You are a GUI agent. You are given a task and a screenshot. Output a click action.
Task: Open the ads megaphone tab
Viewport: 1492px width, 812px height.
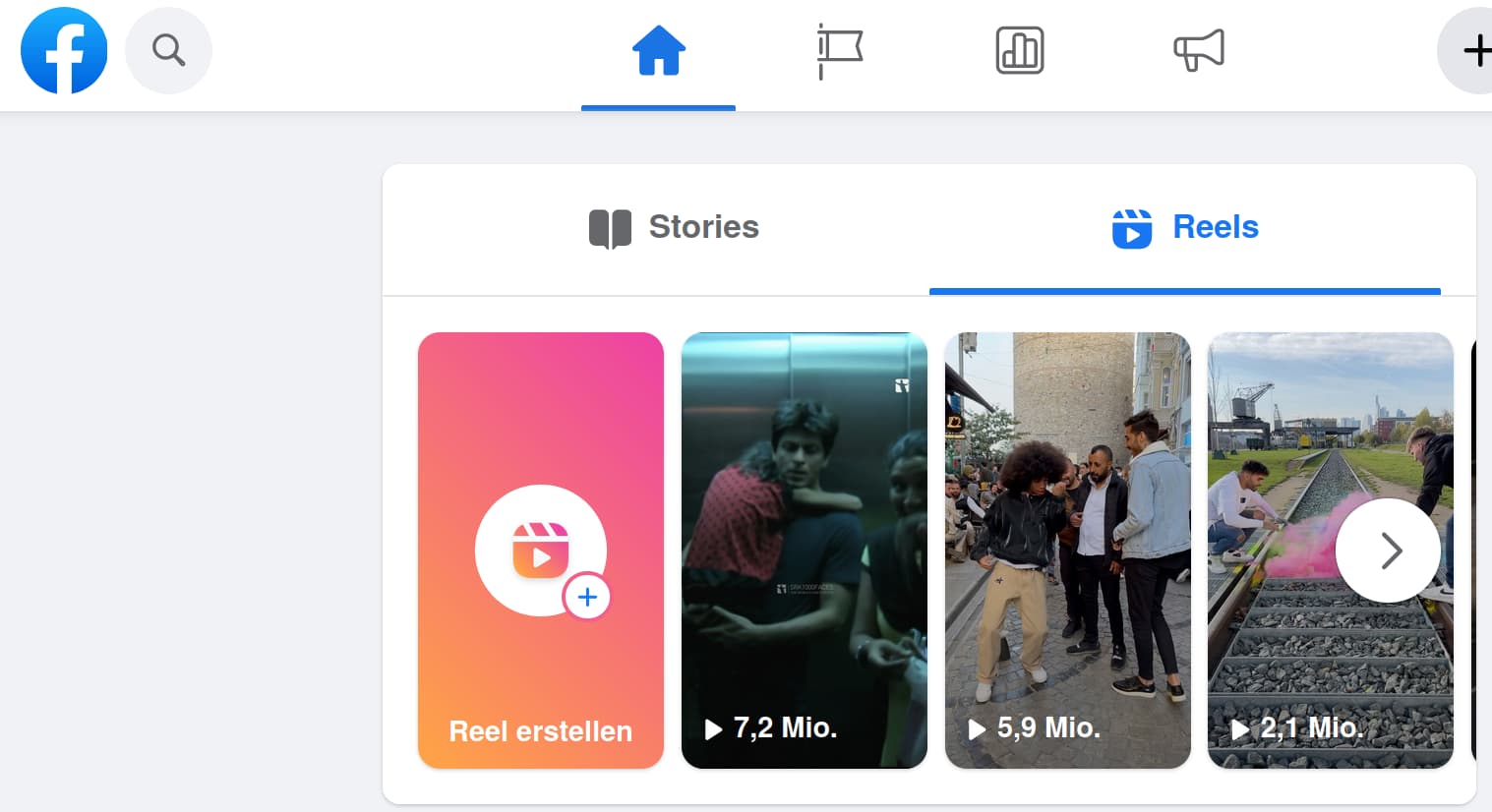point(1198,51)
